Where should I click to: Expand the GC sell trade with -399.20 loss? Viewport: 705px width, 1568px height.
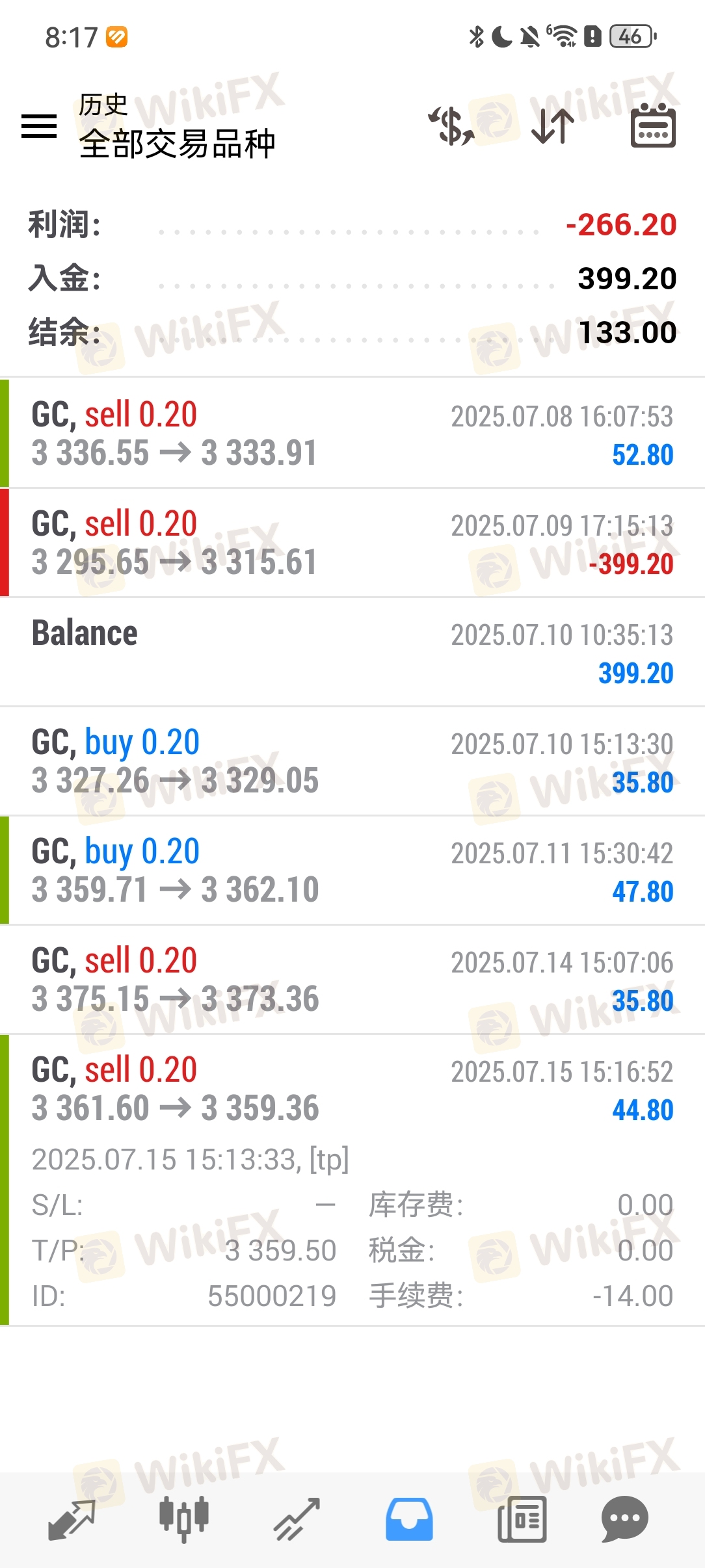pos(352,543)
